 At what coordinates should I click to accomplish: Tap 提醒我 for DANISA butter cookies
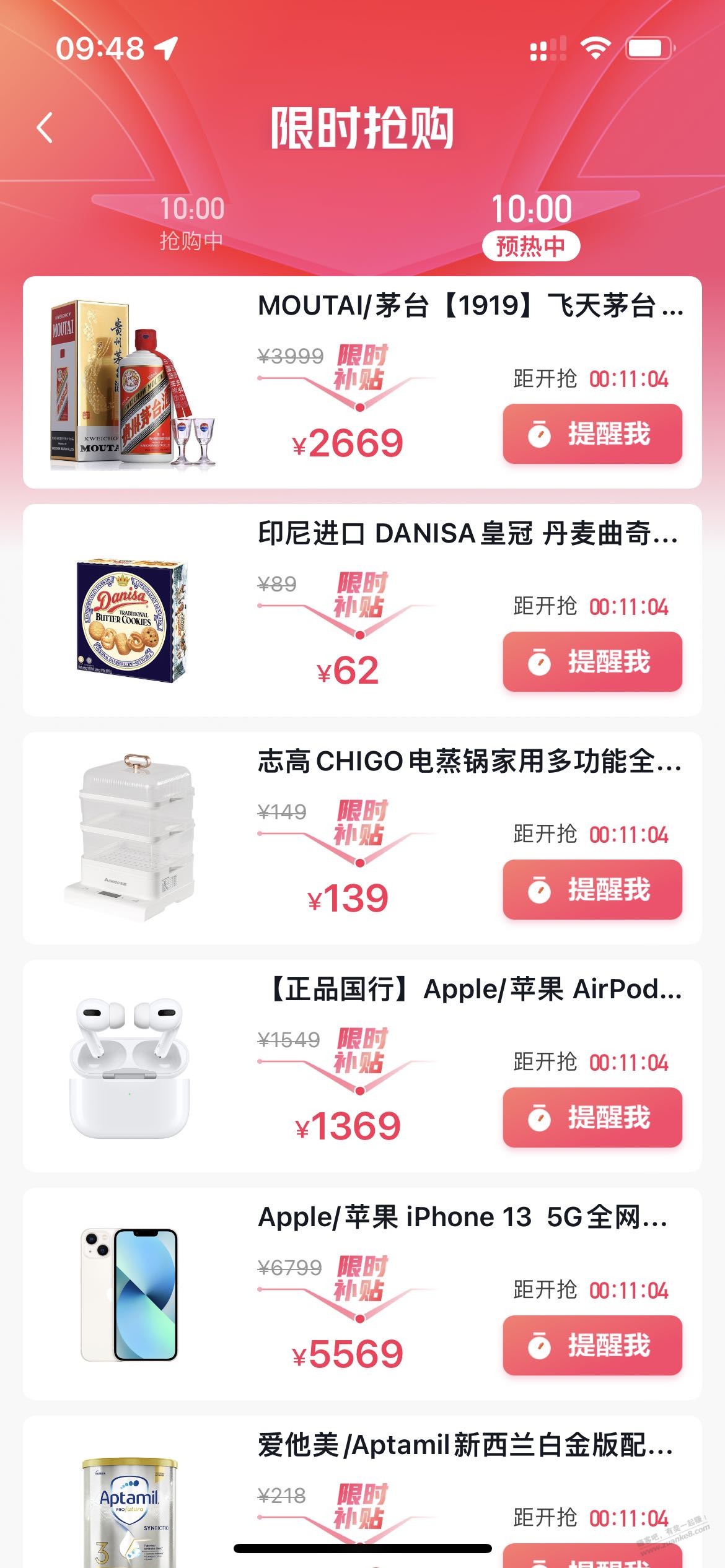[592, 661]
